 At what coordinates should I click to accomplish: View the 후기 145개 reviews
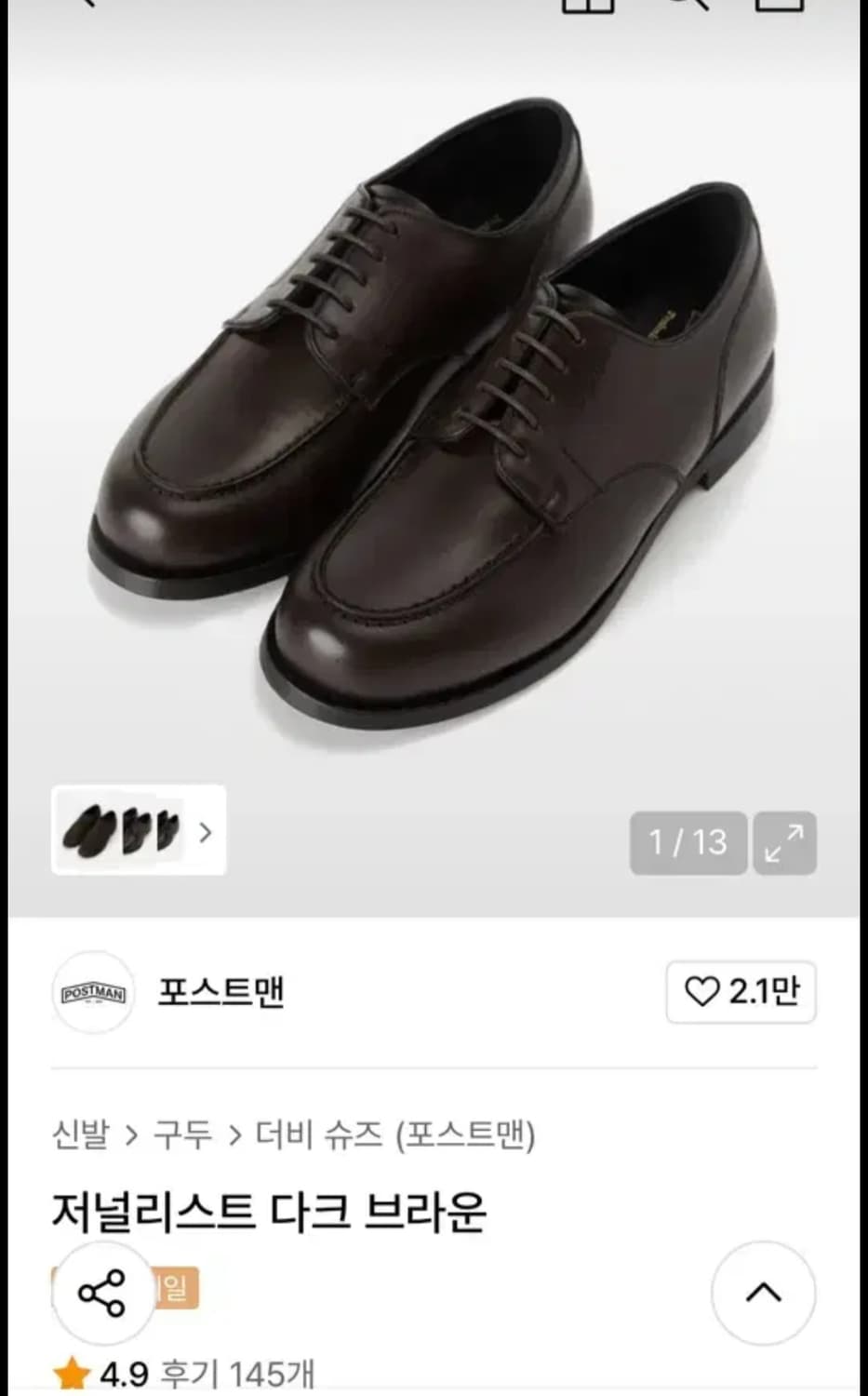(237, 1373)
